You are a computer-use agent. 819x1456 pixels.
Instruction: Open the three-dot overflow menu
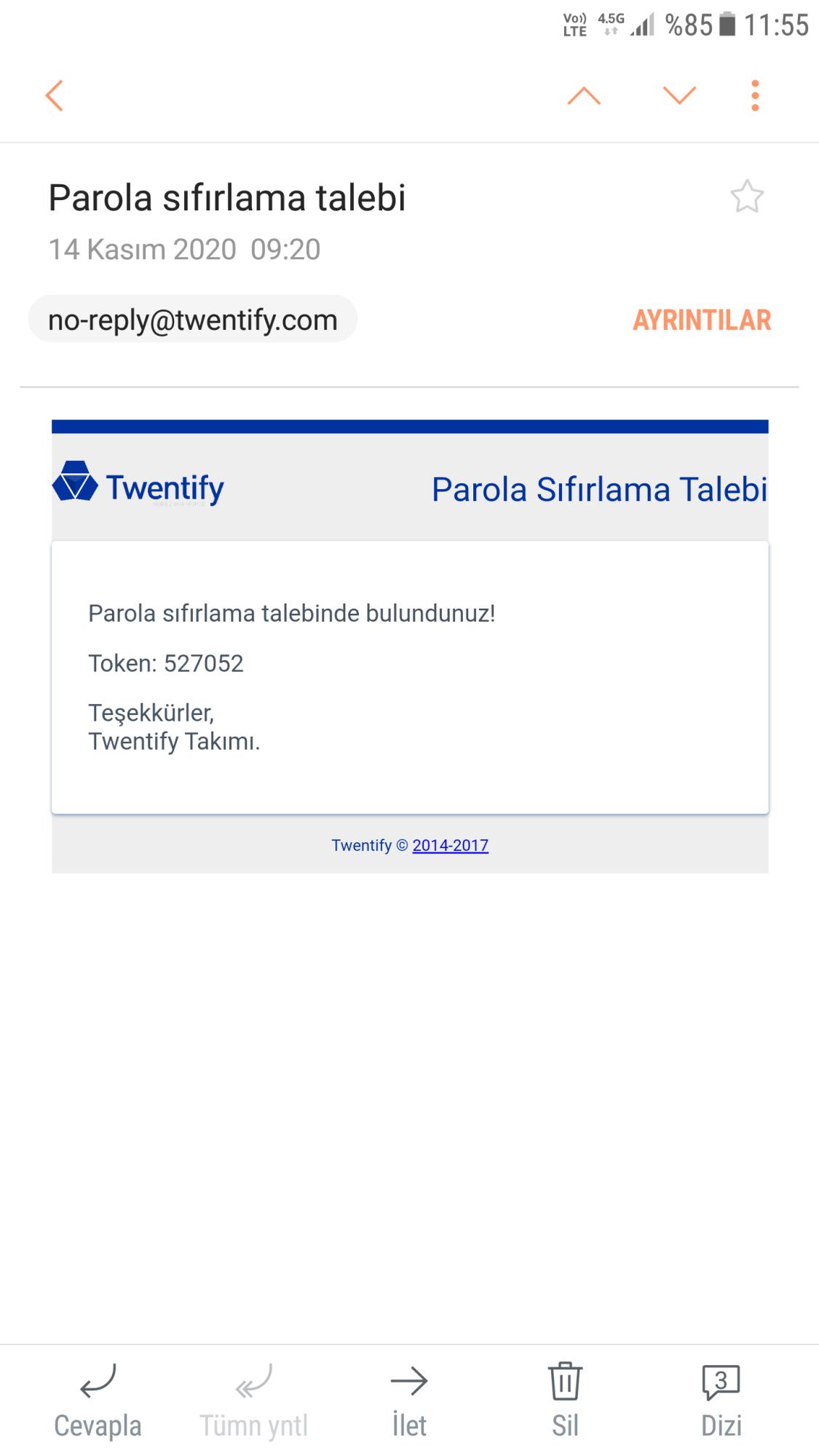755,95
